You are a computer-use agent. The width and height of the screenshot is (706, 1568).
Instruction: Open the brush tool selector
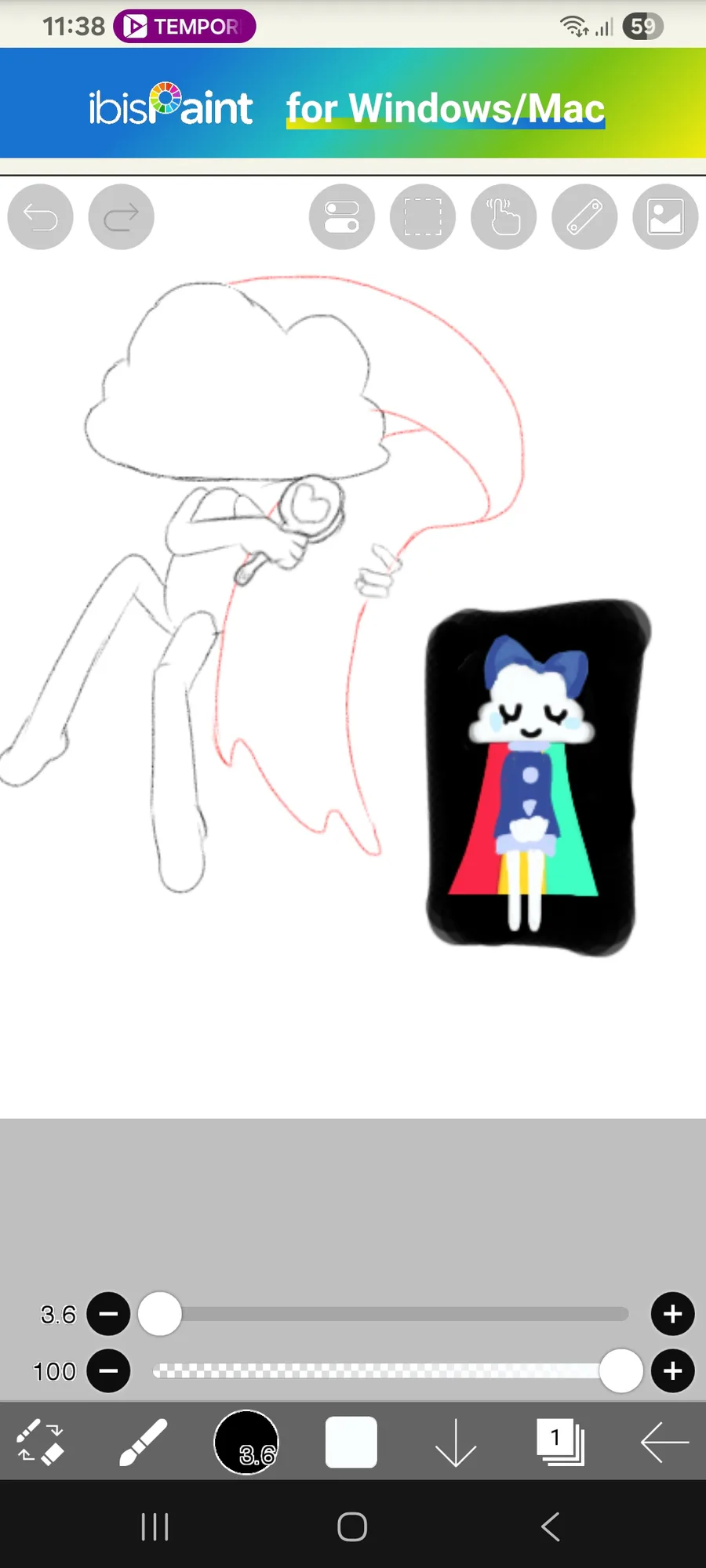[x=143, y=1443]
